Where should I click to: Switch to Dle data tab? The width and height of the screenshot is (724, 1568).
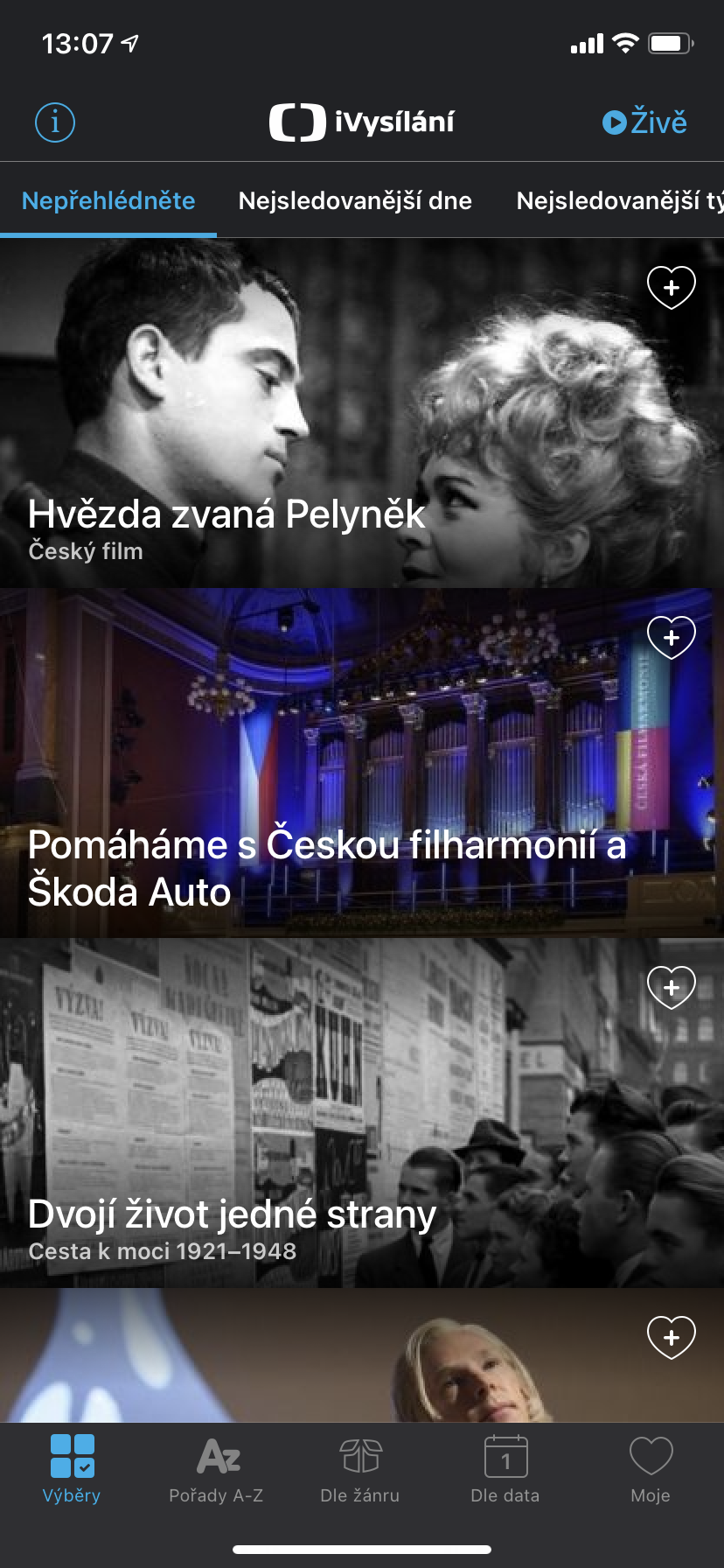tap(505, 1469)
